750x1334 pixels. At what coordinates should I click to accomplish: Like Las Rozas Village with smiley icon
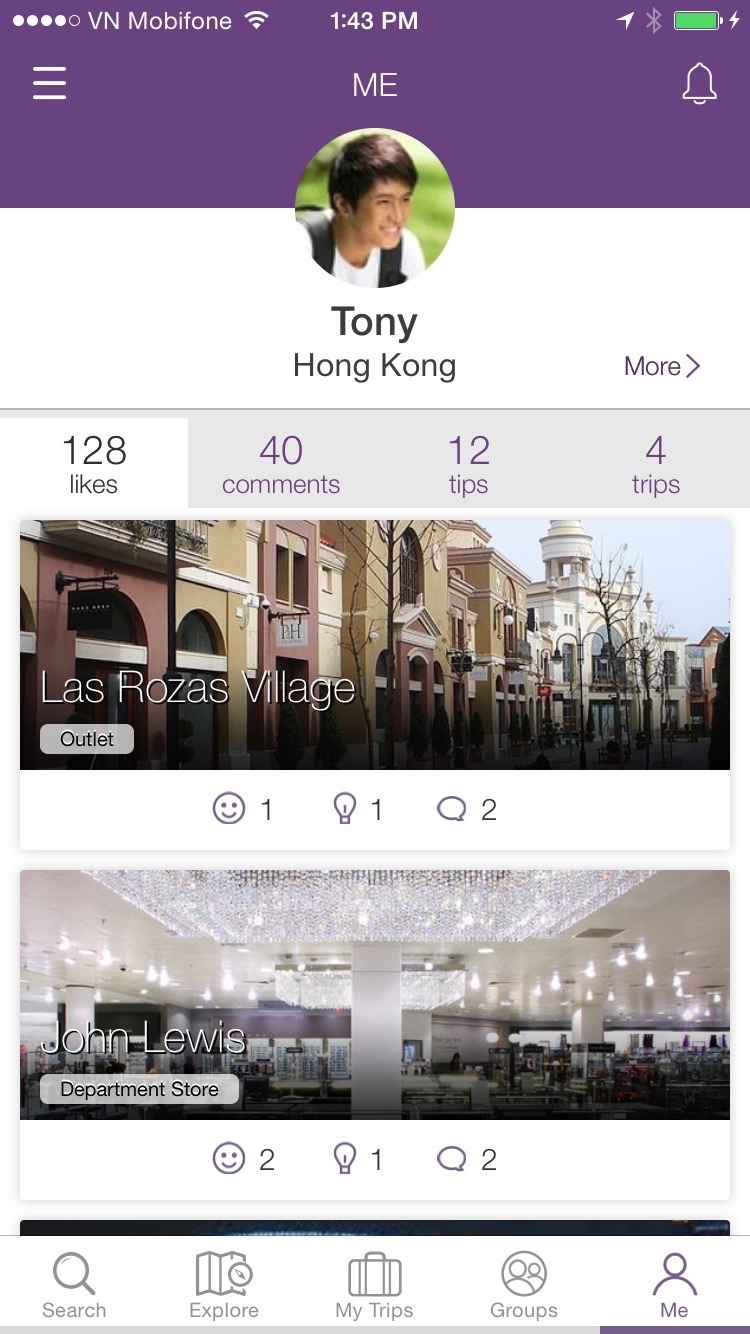(x=230, y=809)
